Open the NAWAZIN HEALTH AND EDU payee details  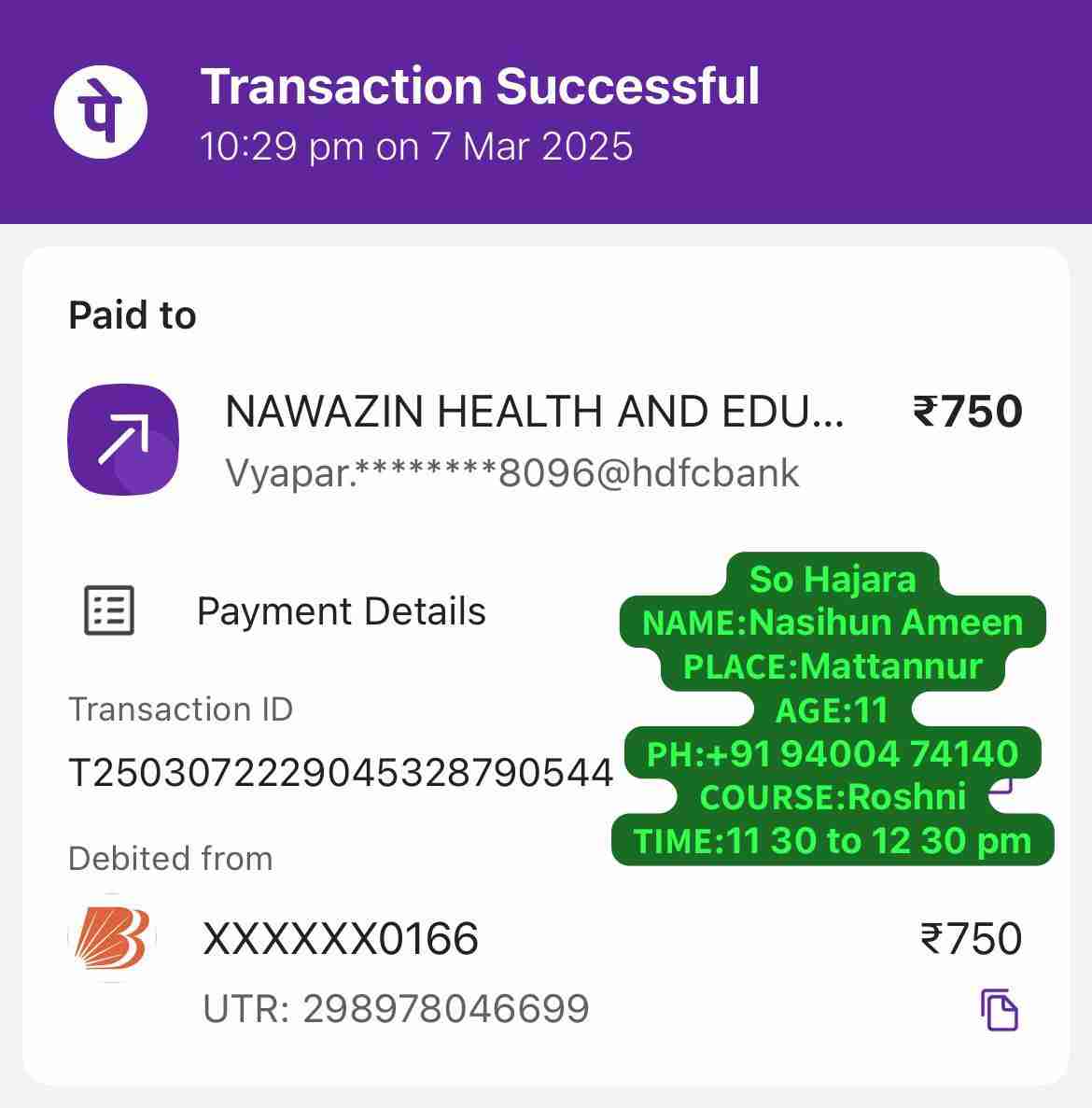click(534, 412)
